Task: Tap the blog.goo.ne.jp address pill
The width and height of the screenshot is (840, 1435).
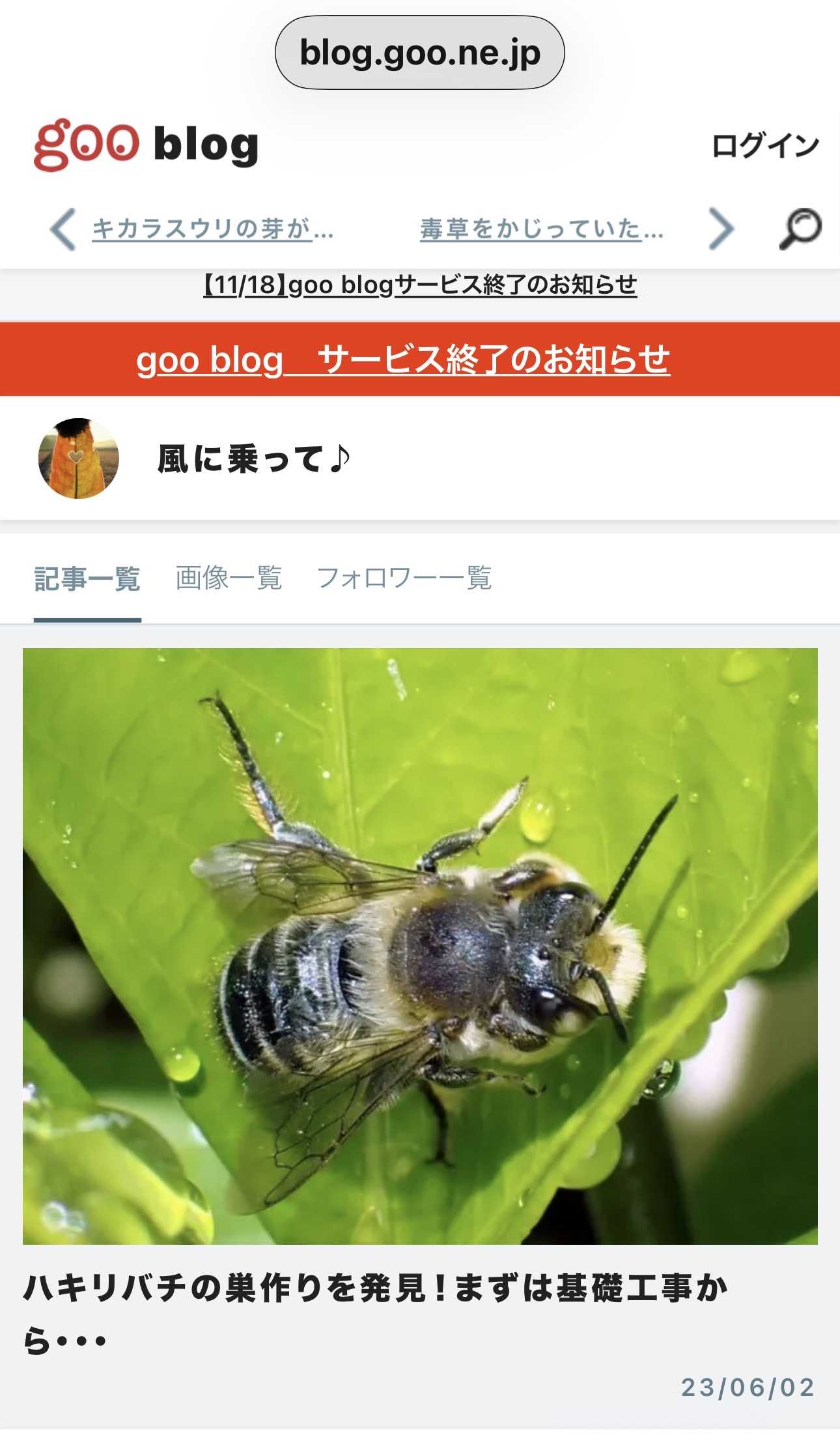Action: click(420, 53)
